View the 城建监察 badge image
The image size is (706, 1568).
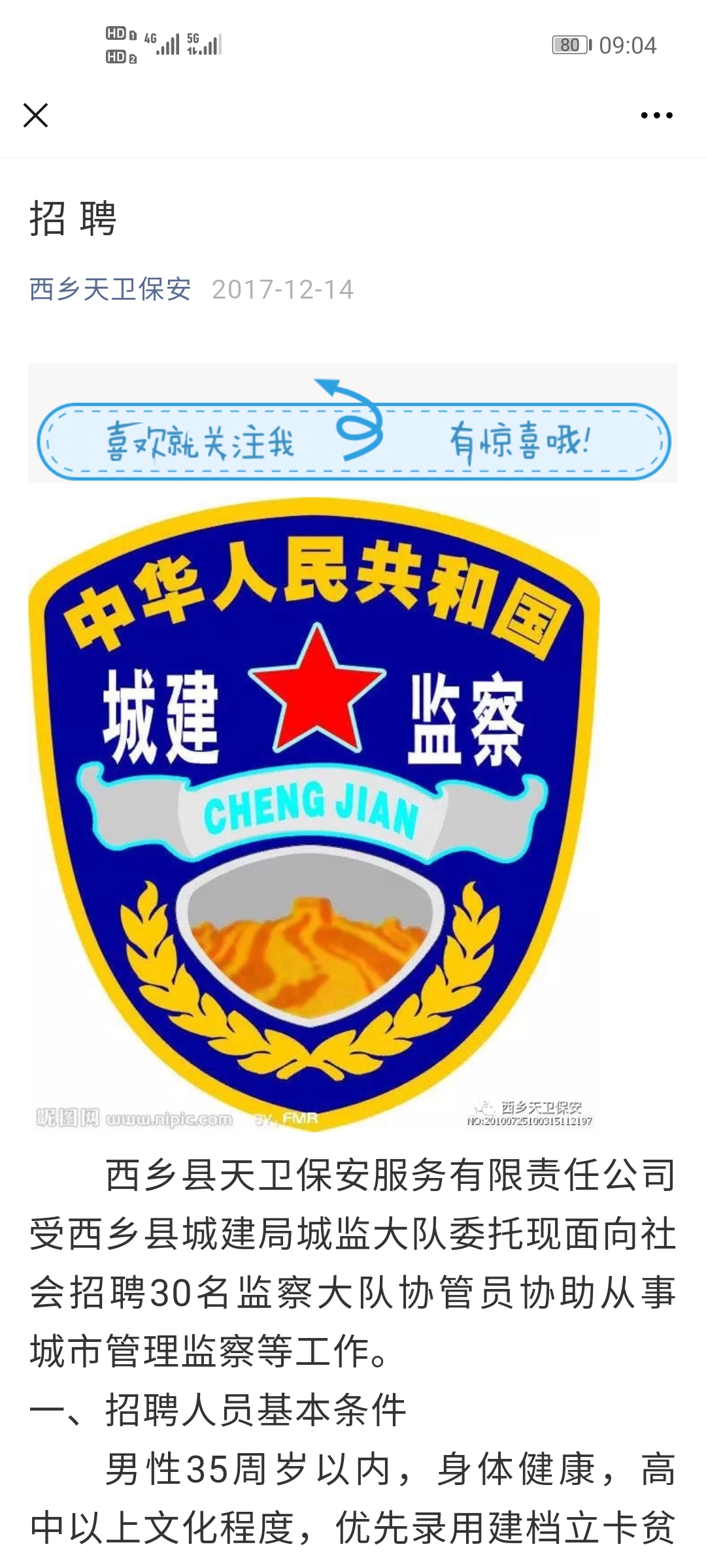(314, 813)
